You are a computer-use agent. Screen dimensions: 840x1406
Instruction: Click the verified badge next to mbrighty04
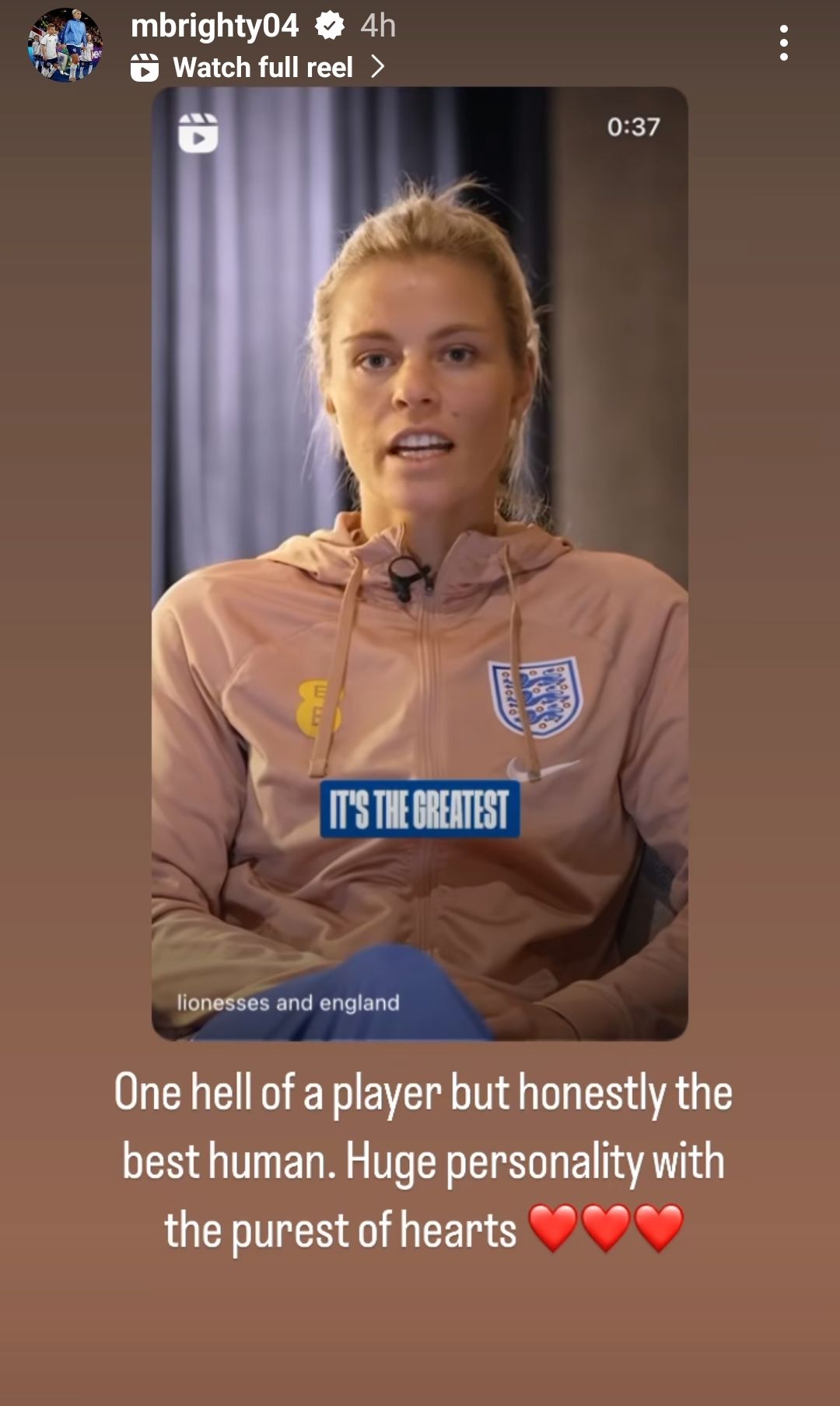[327, 26]
